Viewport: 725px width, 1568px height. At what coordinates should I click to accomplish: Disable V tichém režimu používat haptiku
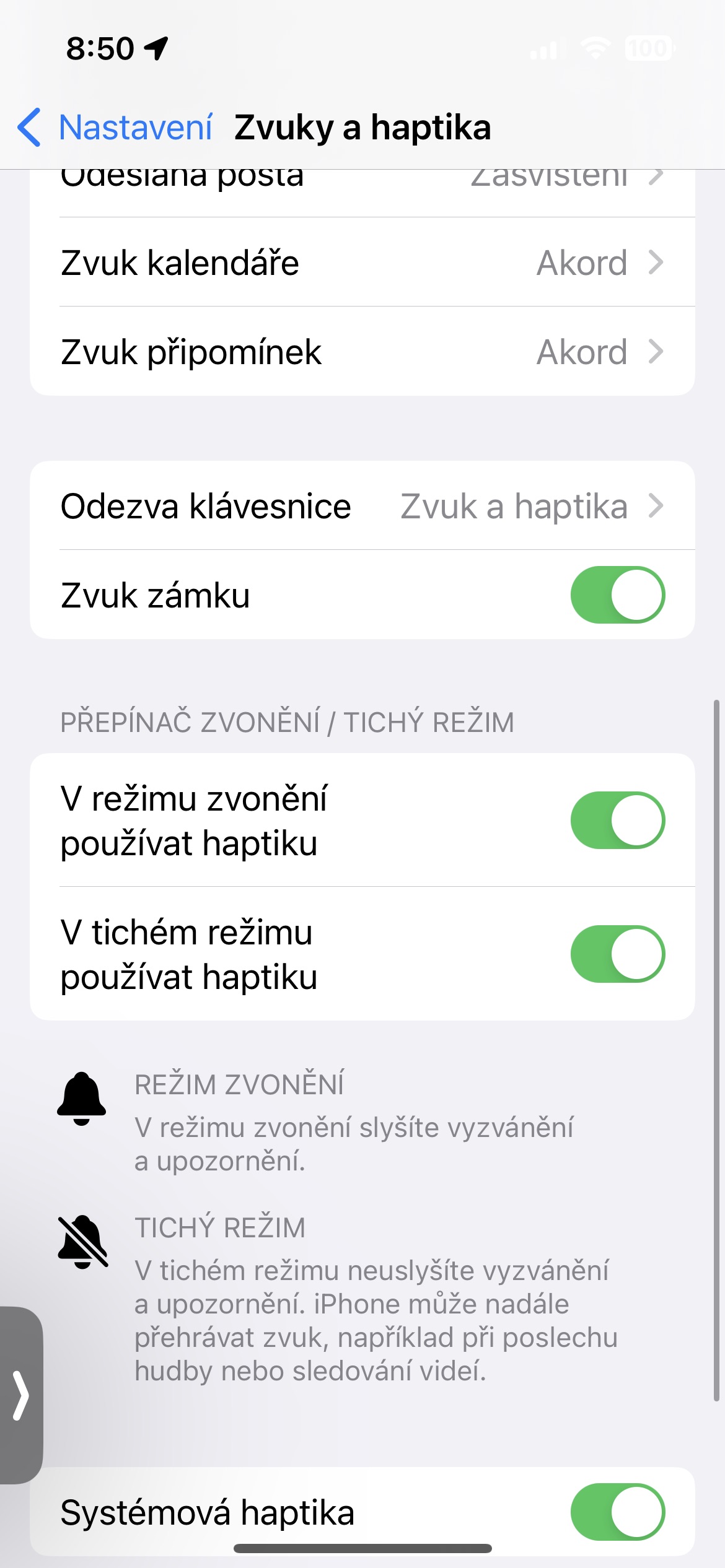pyautogui.click(x=618, y=954)
